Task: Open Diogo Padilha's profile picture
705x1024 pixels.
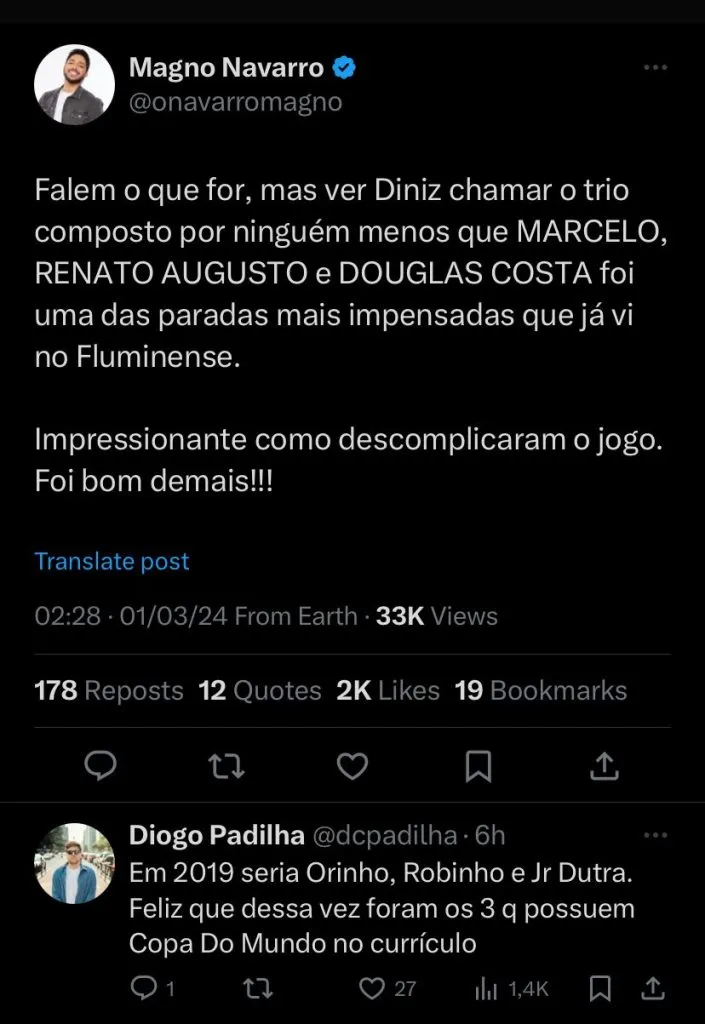Action: tap(74, 864)
